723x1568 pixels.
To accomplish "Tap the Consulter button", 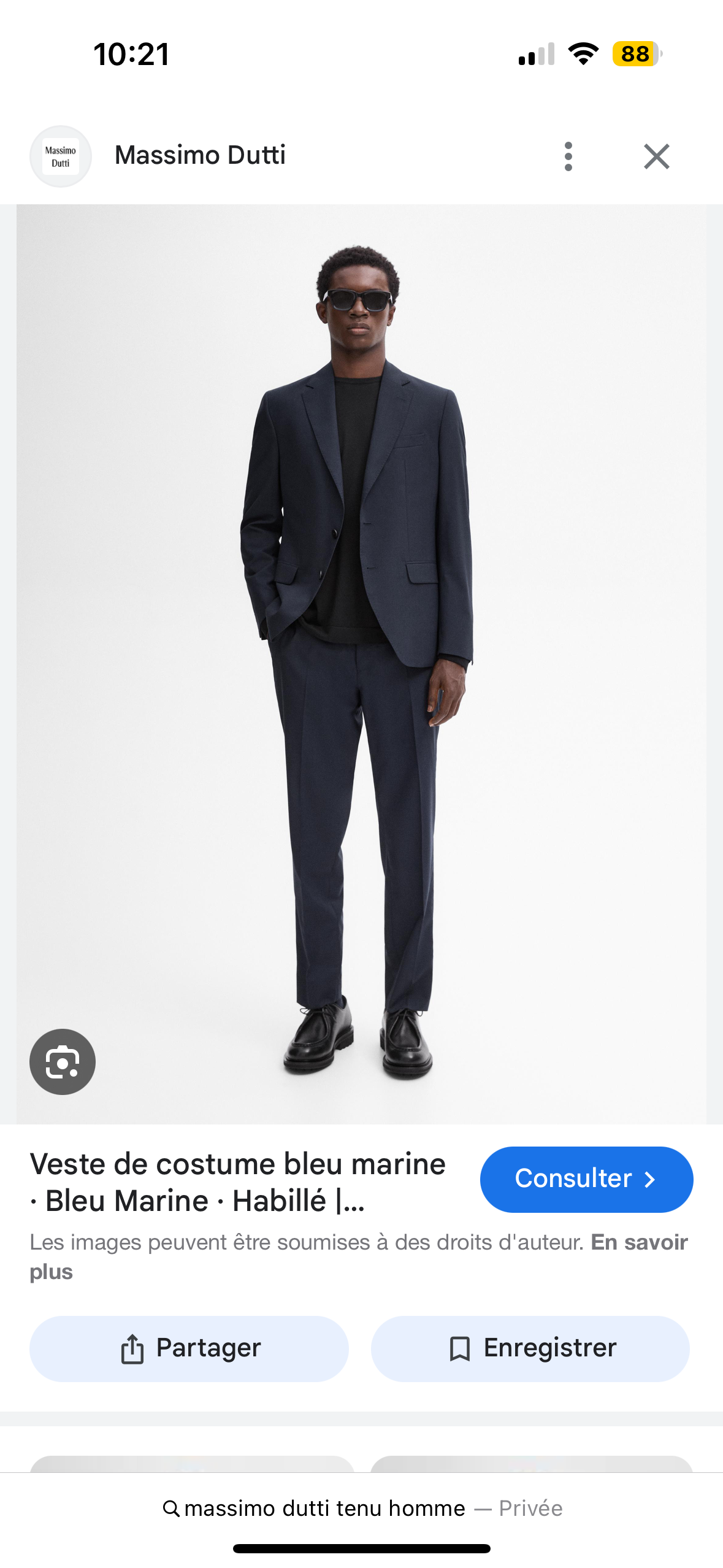I will click(x=586, y=1179).
